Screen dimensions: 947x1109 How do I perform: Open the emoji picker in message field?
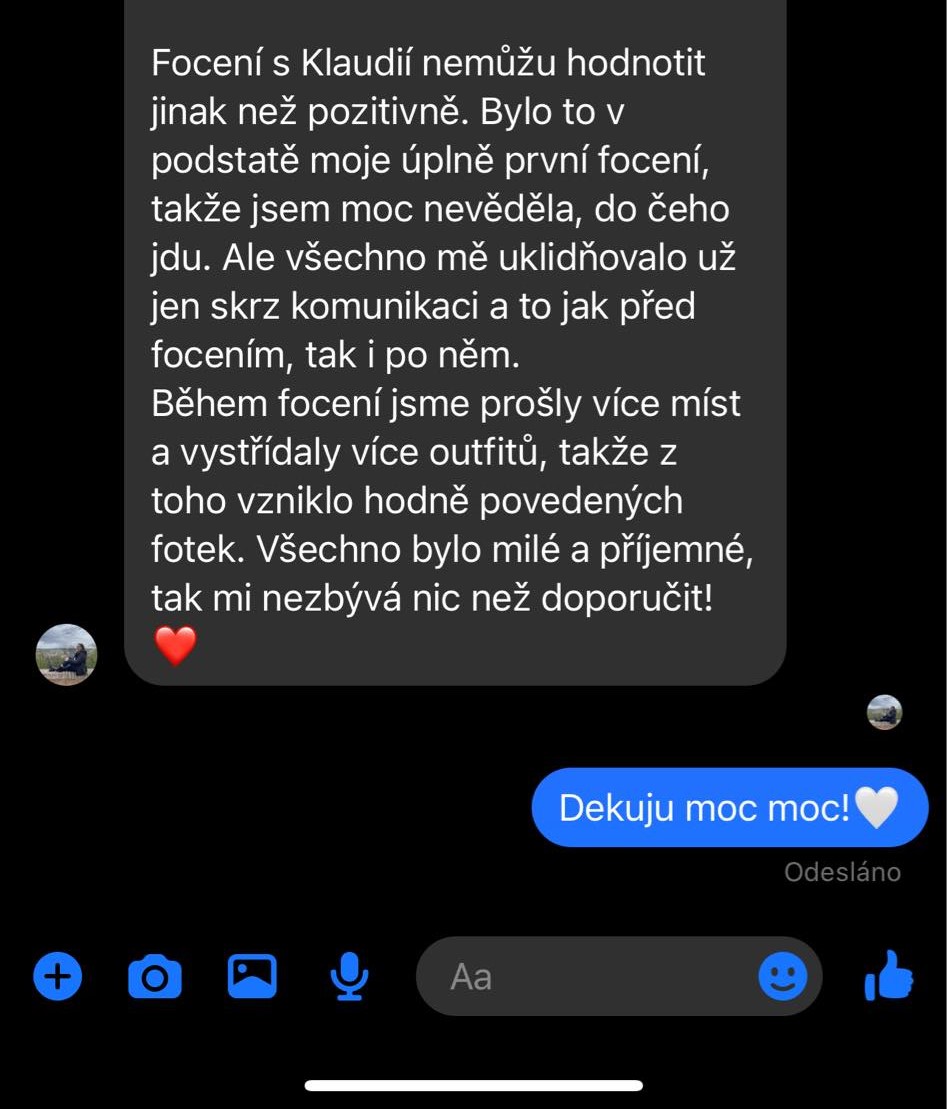click(782, 976)
